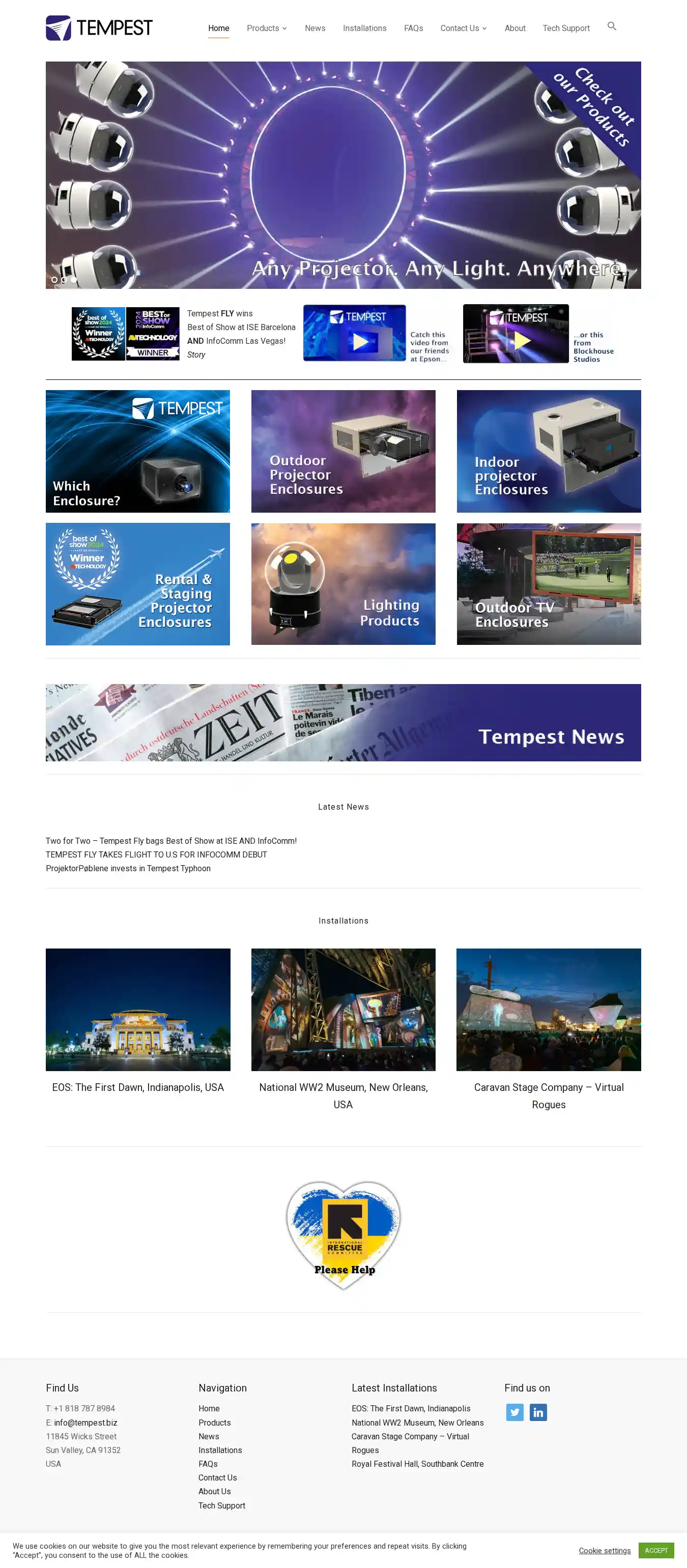Open the Tempest News banner
Screen dimensions: 687x1568
(343, 723)
